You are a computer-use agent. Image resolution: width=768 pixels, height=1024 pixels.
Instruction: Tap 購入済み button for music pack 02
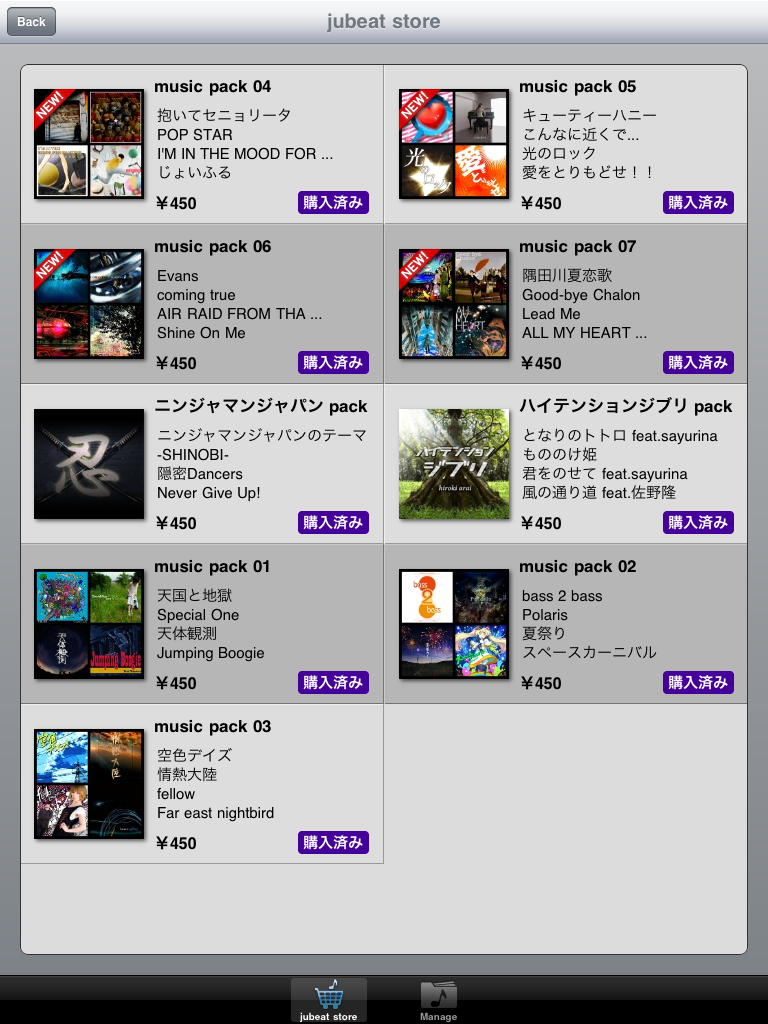click(x=698, y=683)
